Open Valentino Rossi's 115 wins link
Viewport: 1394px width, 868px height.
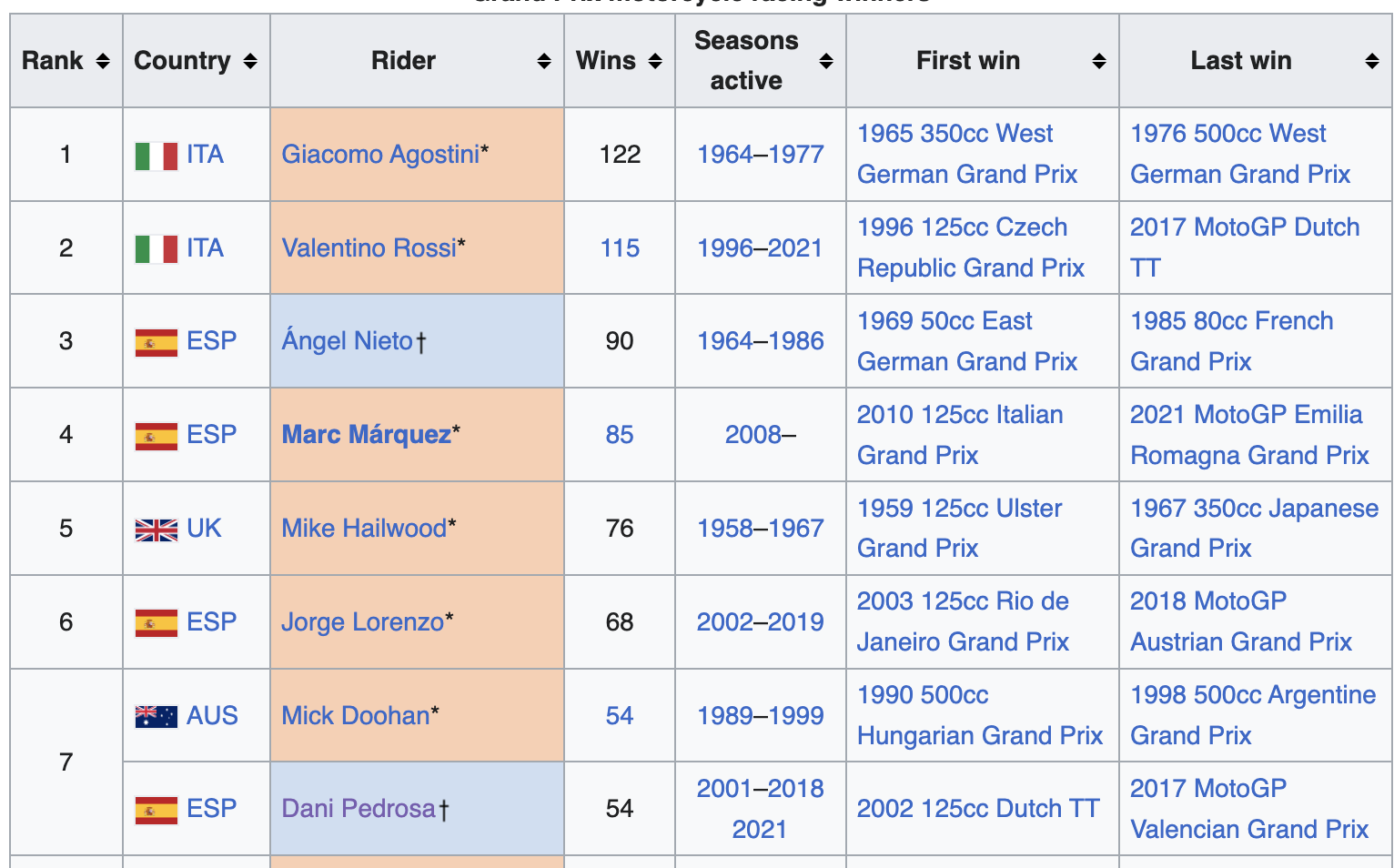[x=620, y=248]
